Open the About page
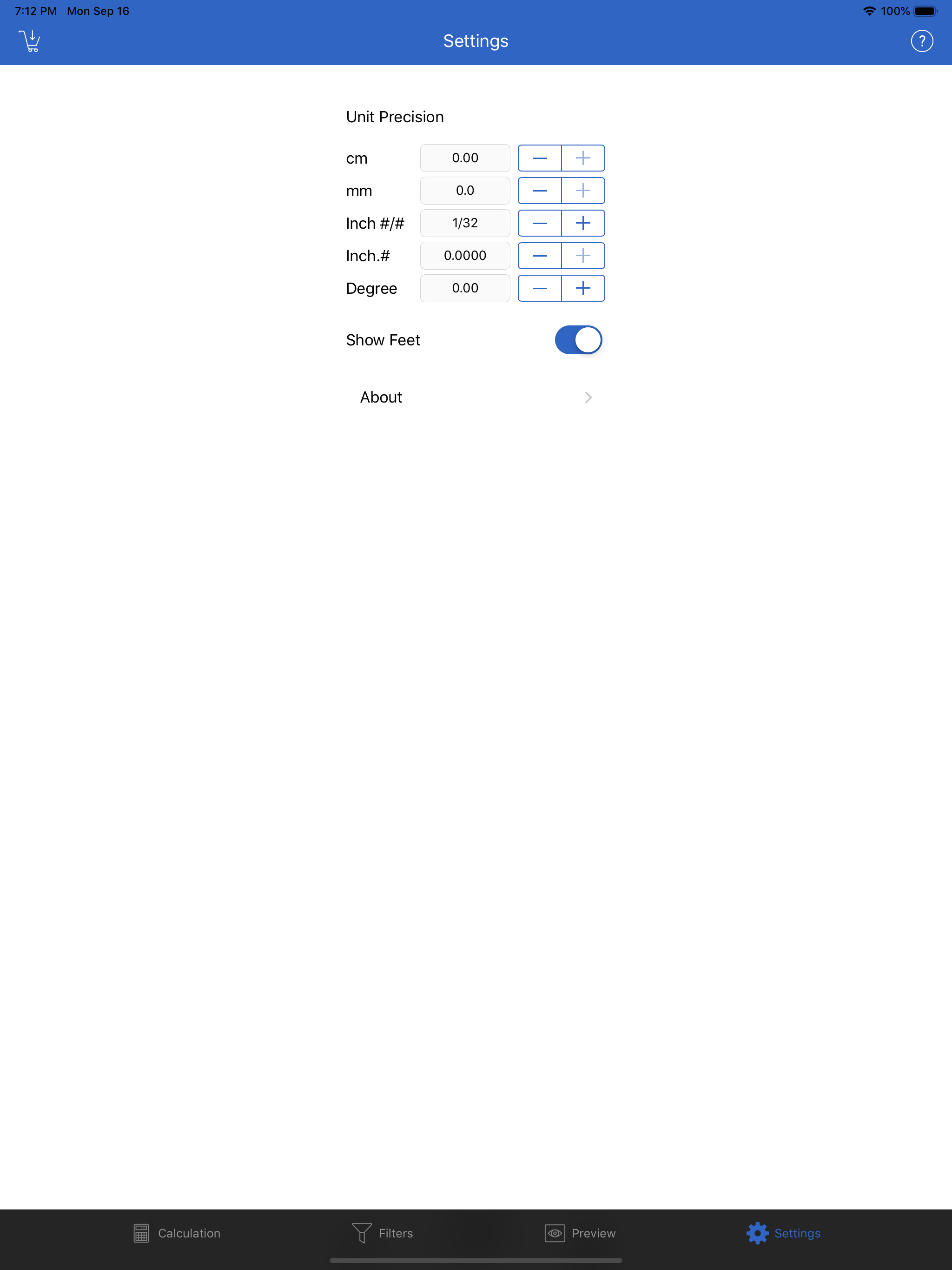Screen dimensions: 952x1270 pos(381,397)
